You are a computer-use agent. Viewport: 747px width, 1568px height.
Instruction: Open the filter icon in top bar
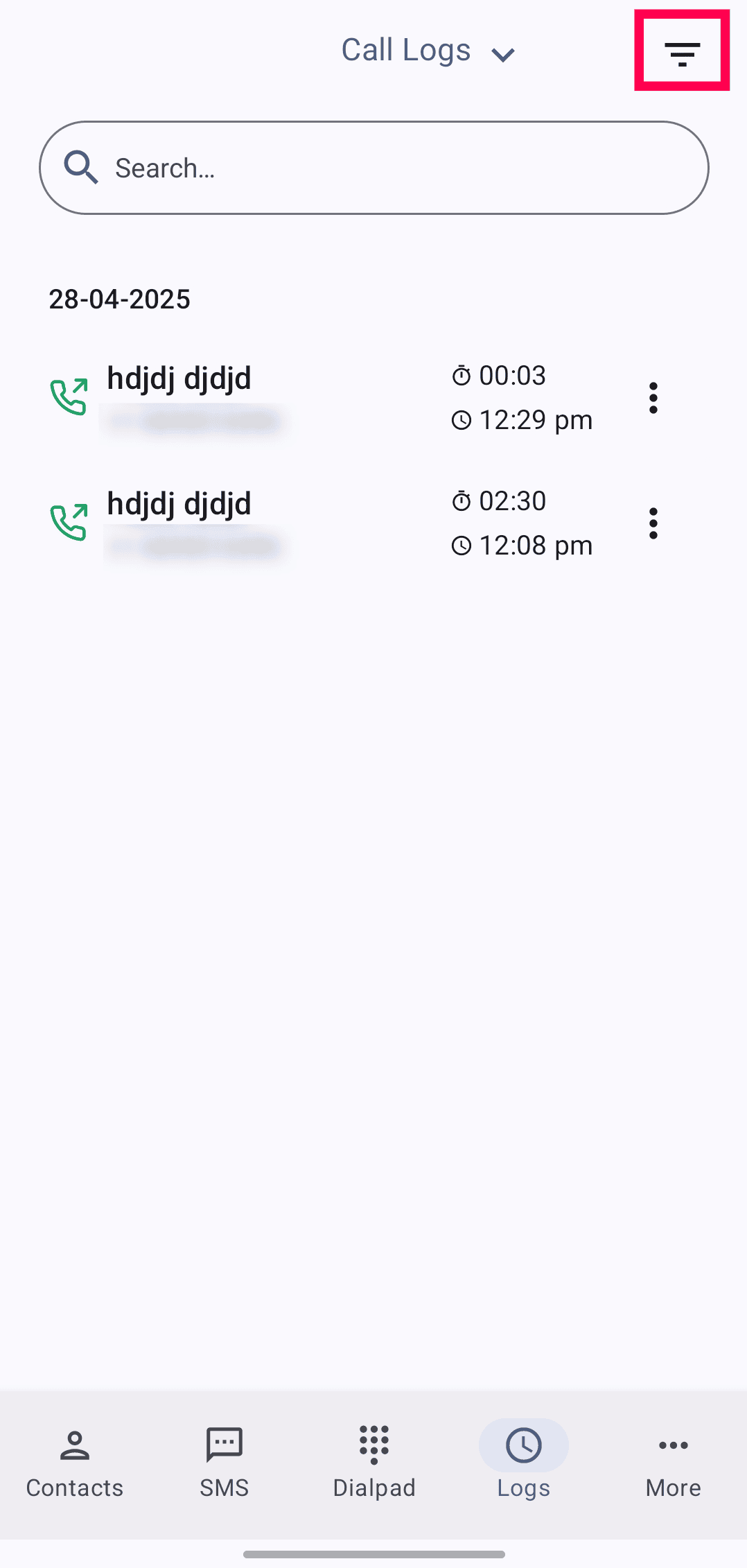pos(682,53)
